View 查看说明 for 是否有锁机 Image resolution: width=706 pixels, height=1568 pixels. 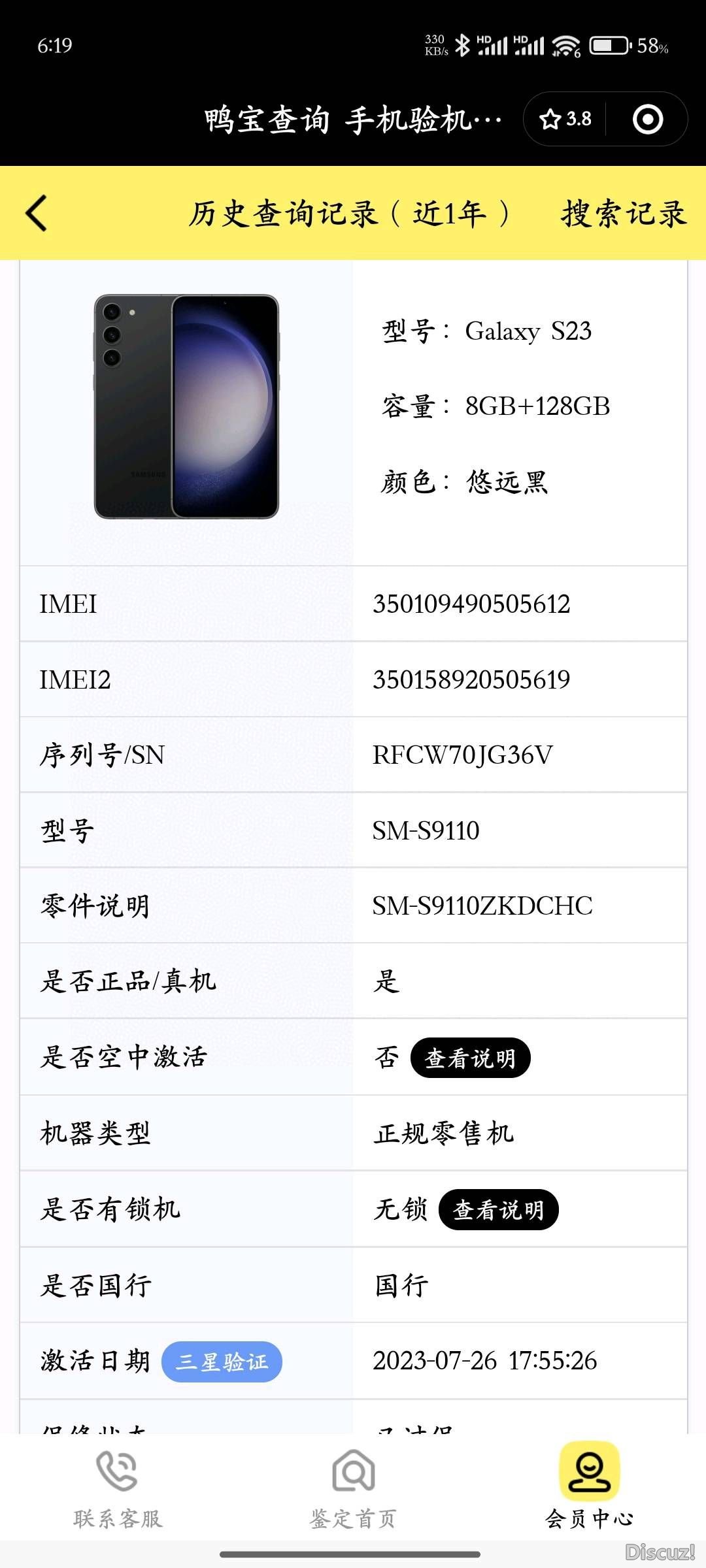point(498,1209)
